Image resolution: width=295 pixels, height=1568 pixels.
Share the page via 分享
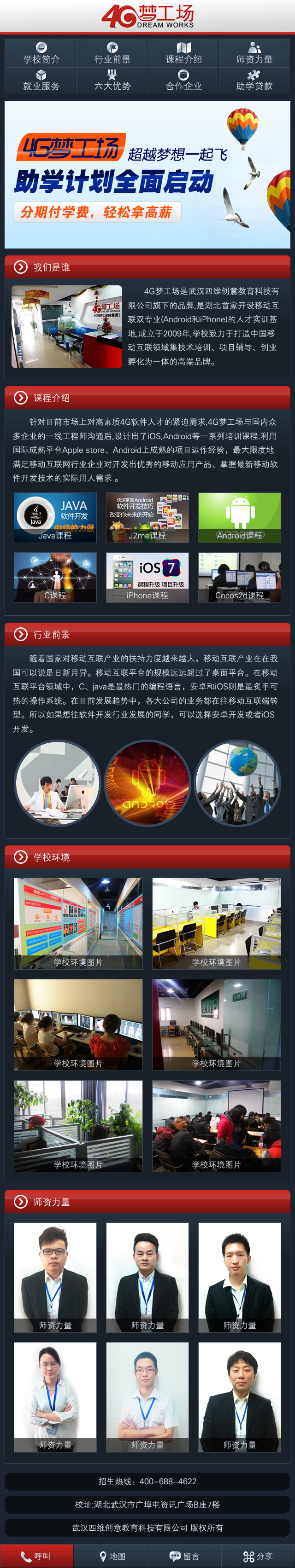258,1556
